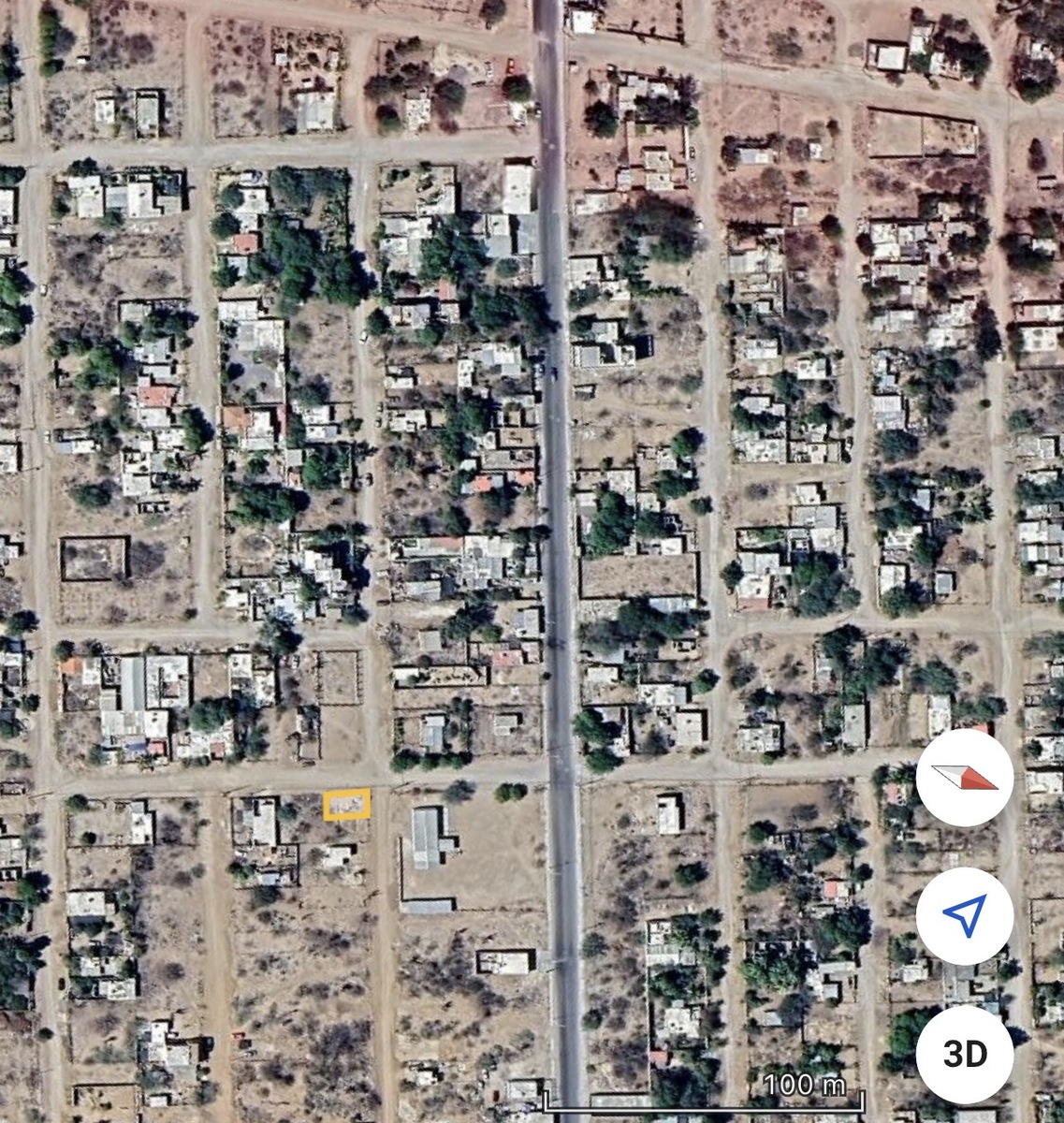Tap the compass to reset map orientation
Image resolution: width=1064 pixels, height=1123 pixels.
click(x=964, y=778)
